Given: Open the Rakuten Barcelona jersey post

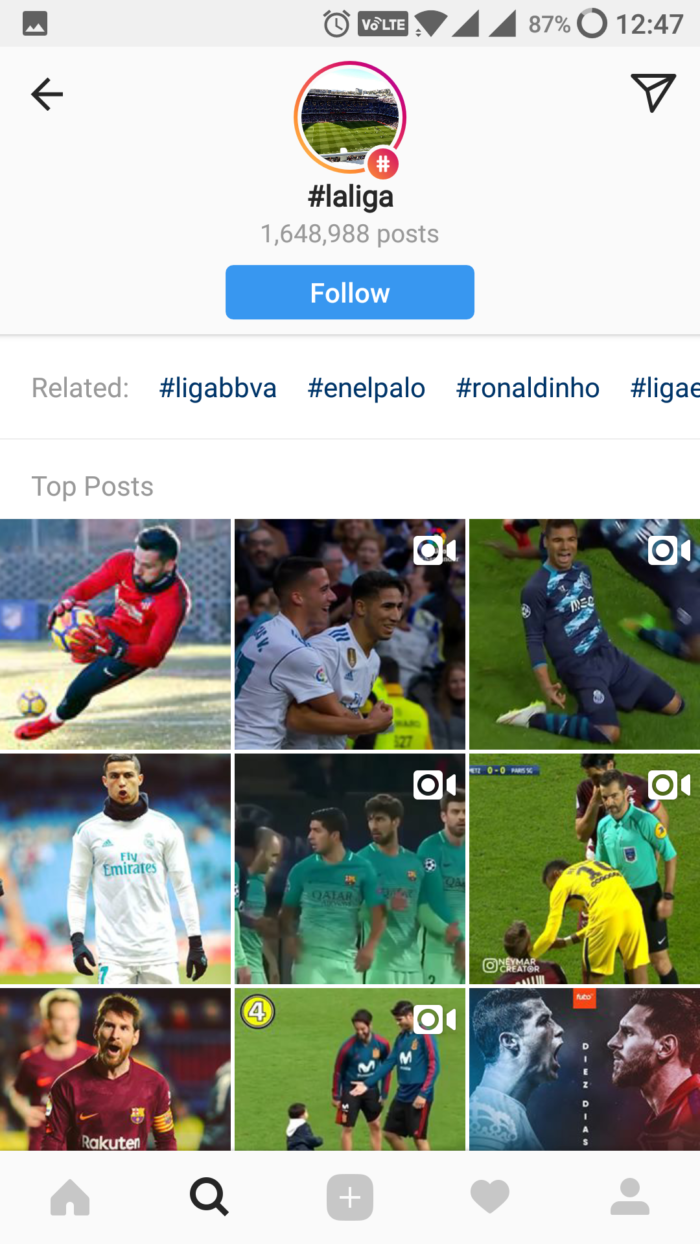Looking at the screenshot, I should click(115, 1069).
